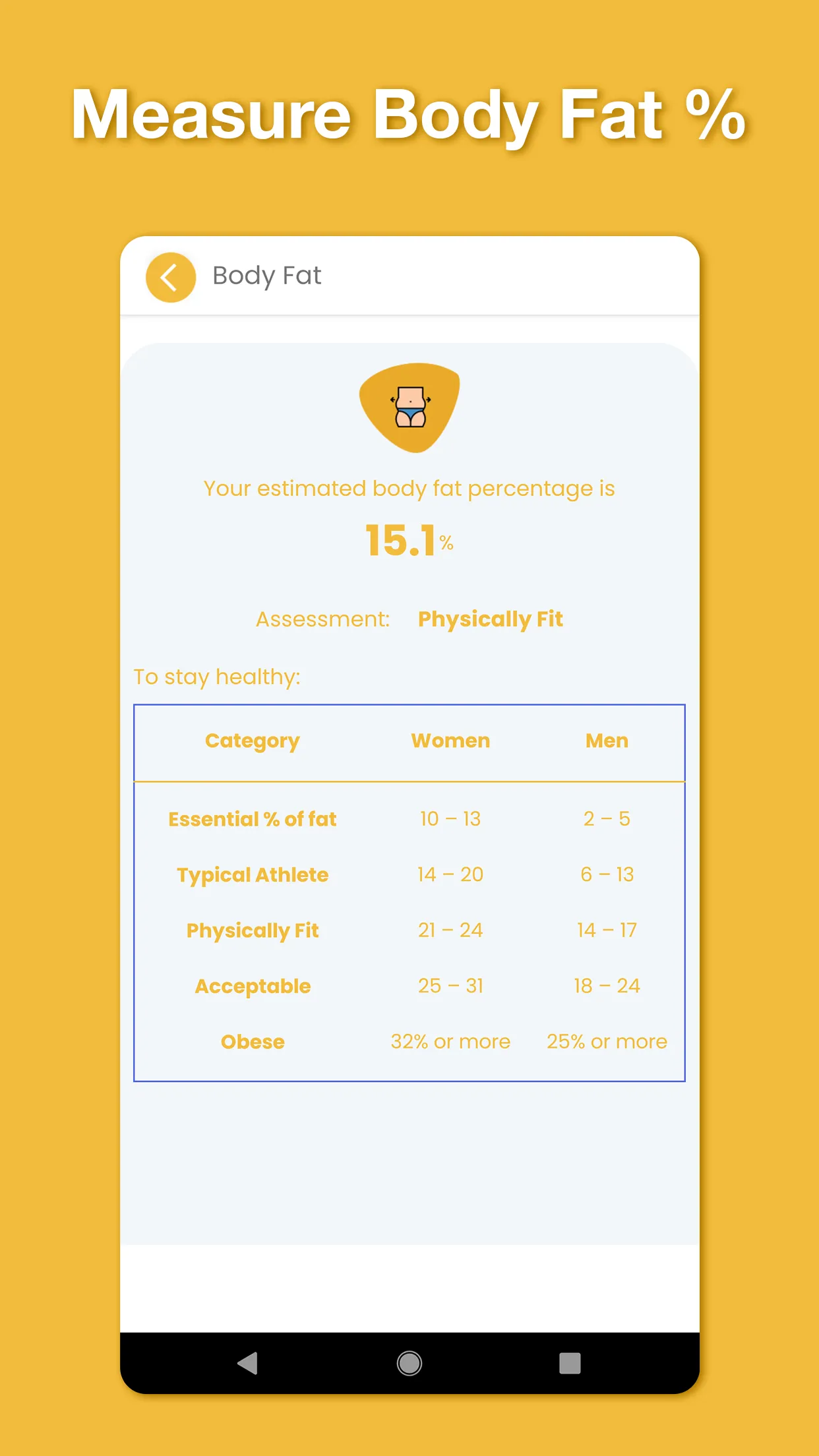819x1456 pixels.
Task: Expand the Women column header
Action: (450, 740)
